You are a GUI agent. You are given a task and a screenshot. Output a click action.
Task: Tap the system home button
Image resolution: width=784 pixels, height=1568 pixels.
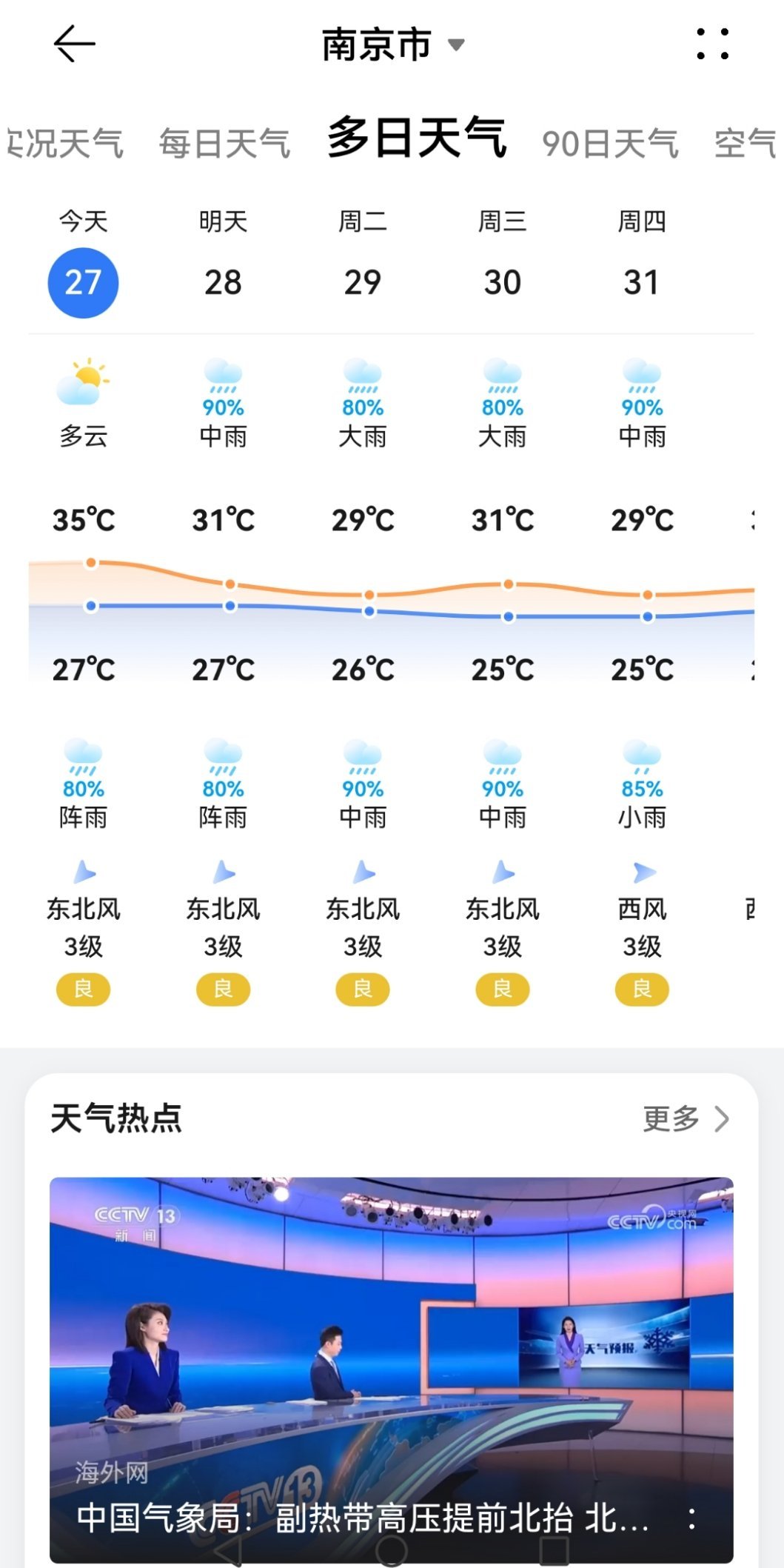(x=392, y=1550)
